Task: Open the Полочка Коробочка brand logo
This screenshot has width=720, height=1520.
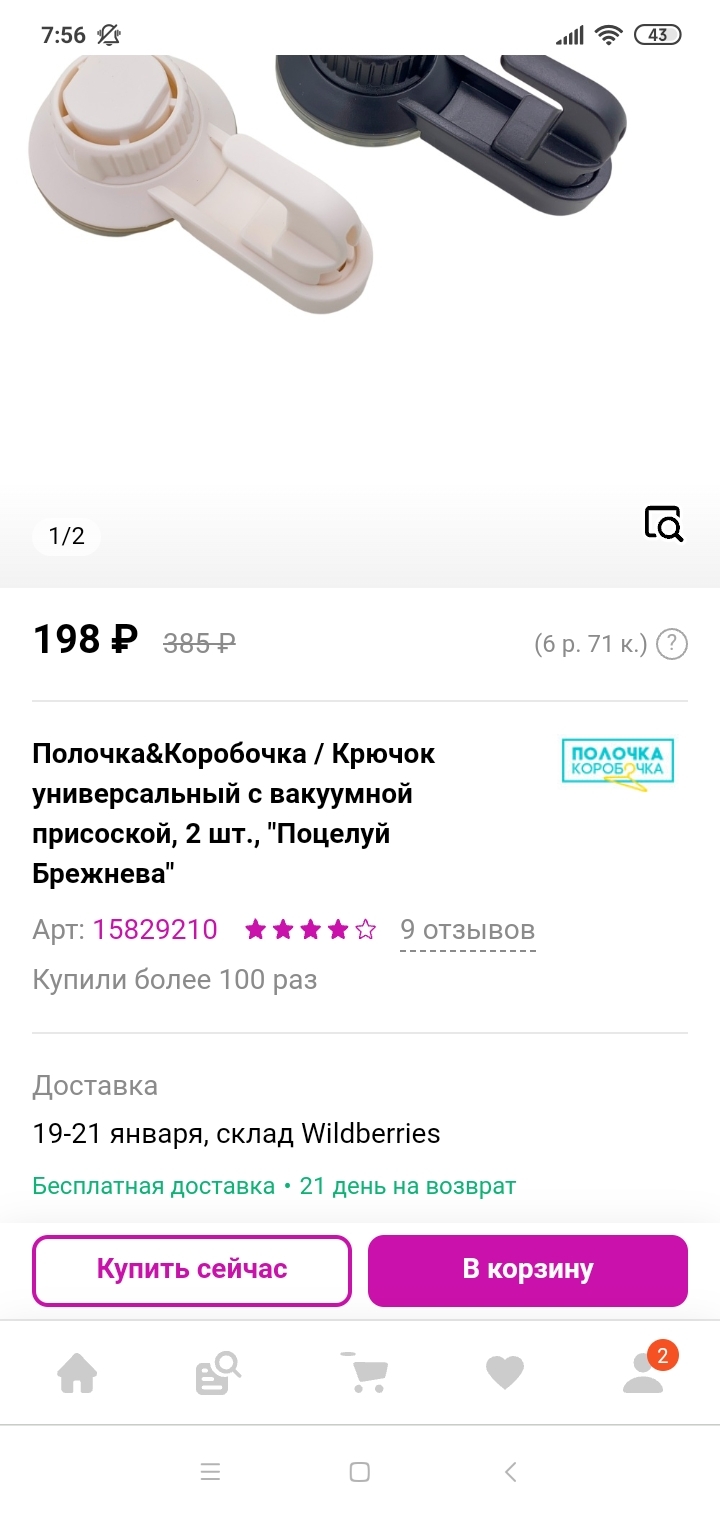Action: 618,765
